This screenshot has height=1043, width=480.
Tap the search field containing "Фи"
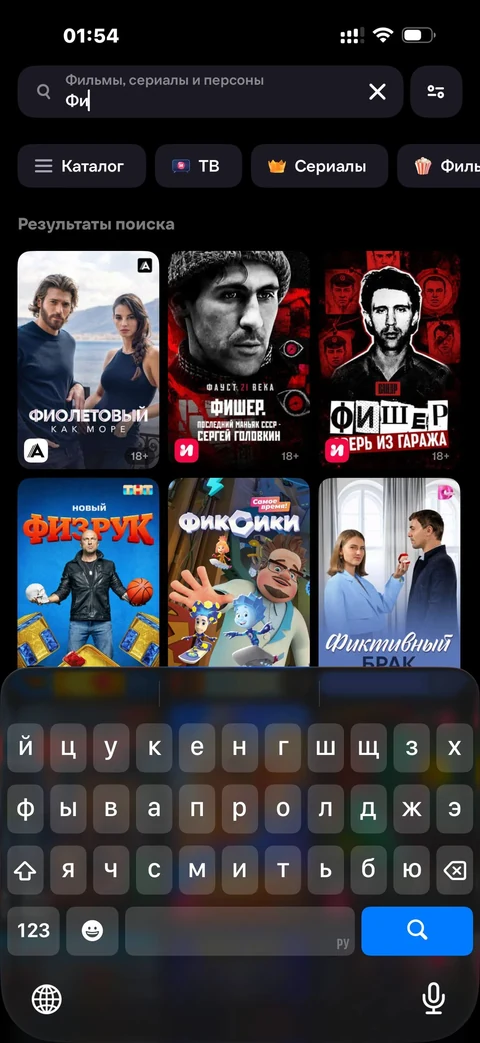(x=210, y=92)
